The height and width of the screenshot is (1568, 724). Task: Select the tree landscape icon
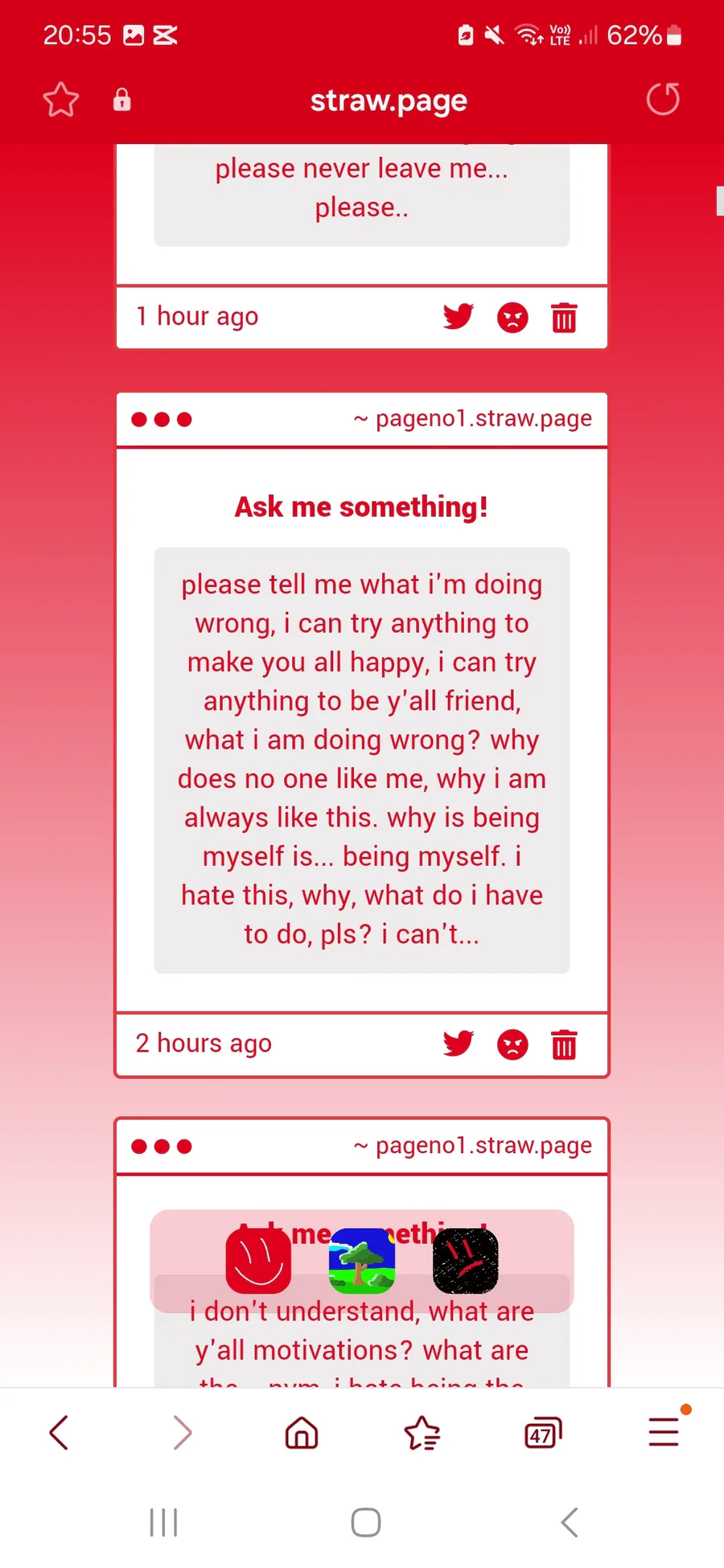[362, 1261]
